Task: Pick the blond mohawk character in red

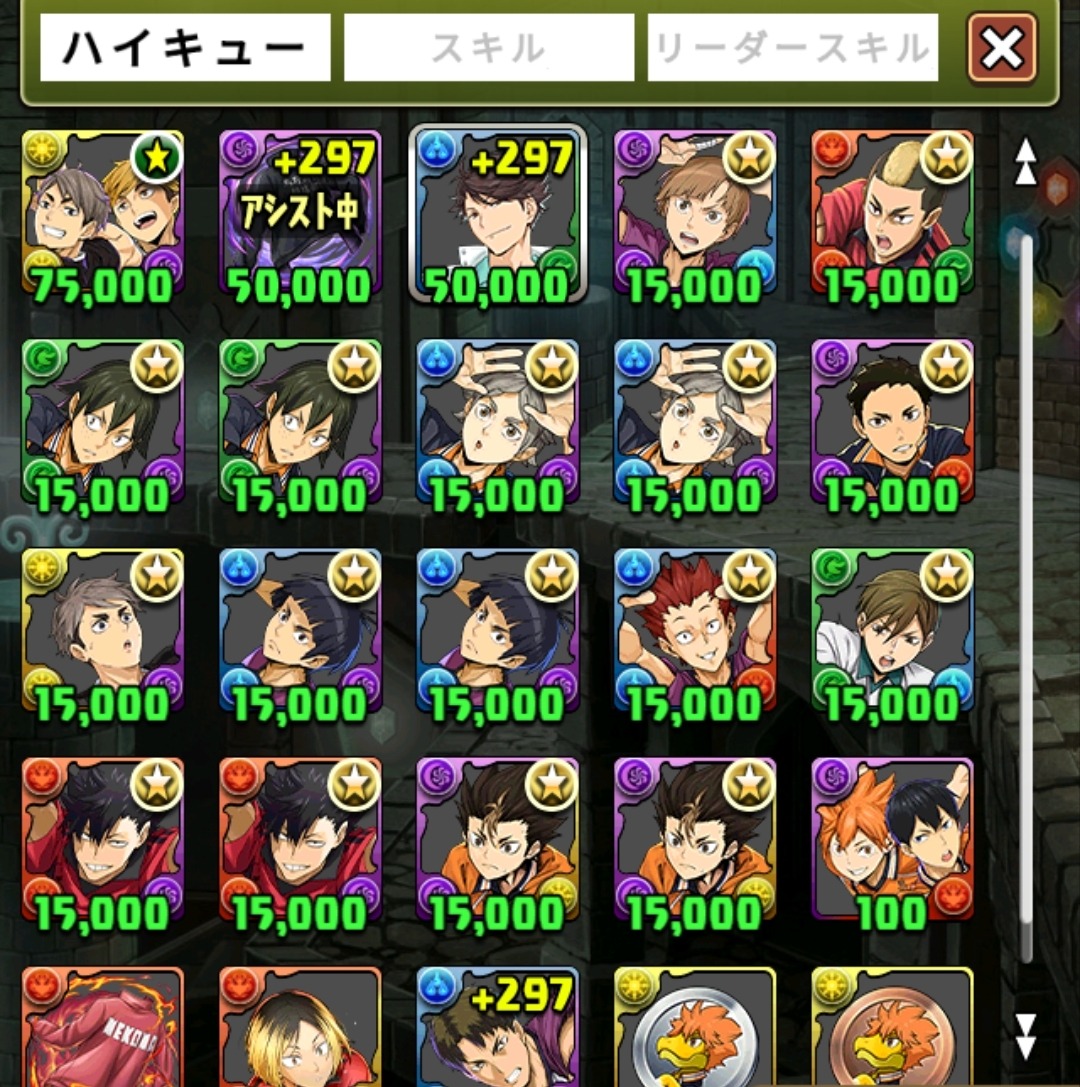Action: [892, 214]
